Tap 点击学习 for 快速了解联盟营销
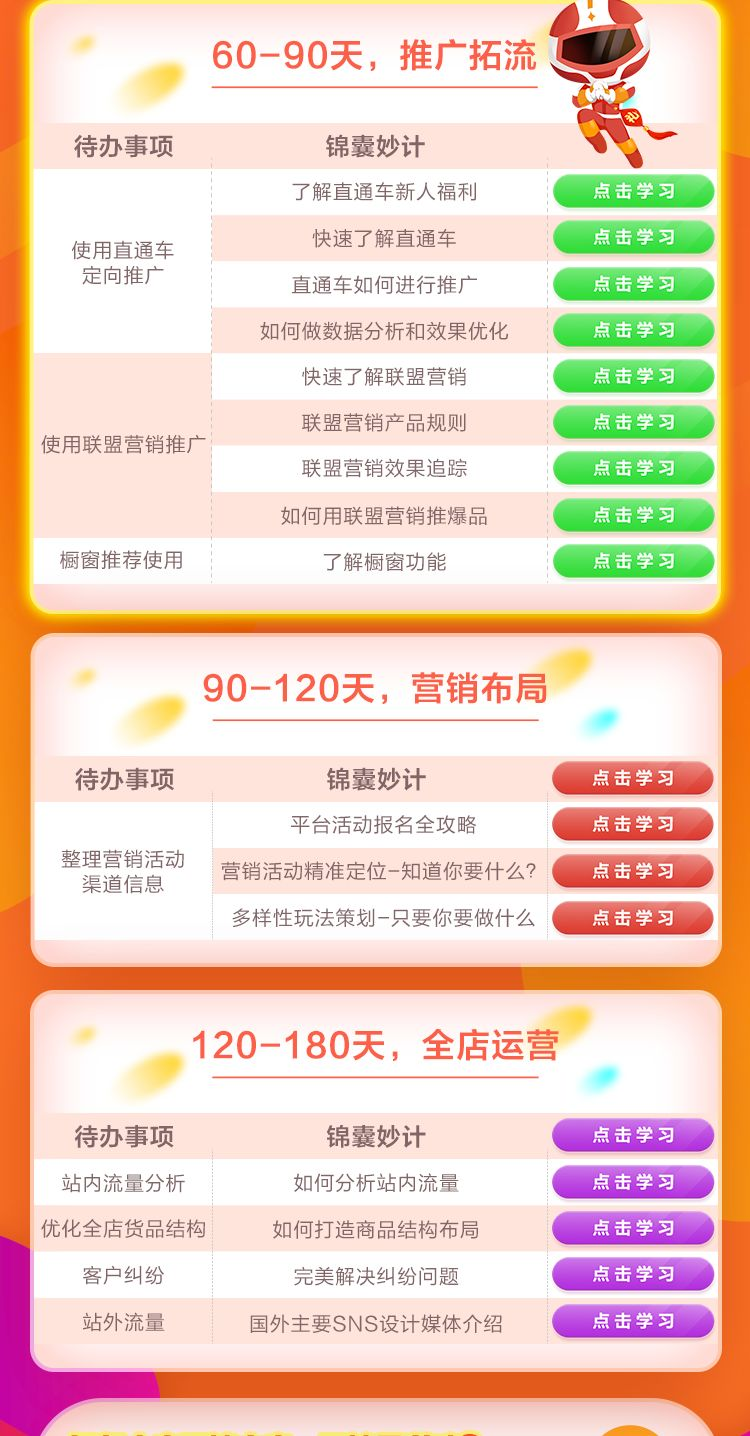This screenshot has height=1436, width=750. click(x=634, y=376)
